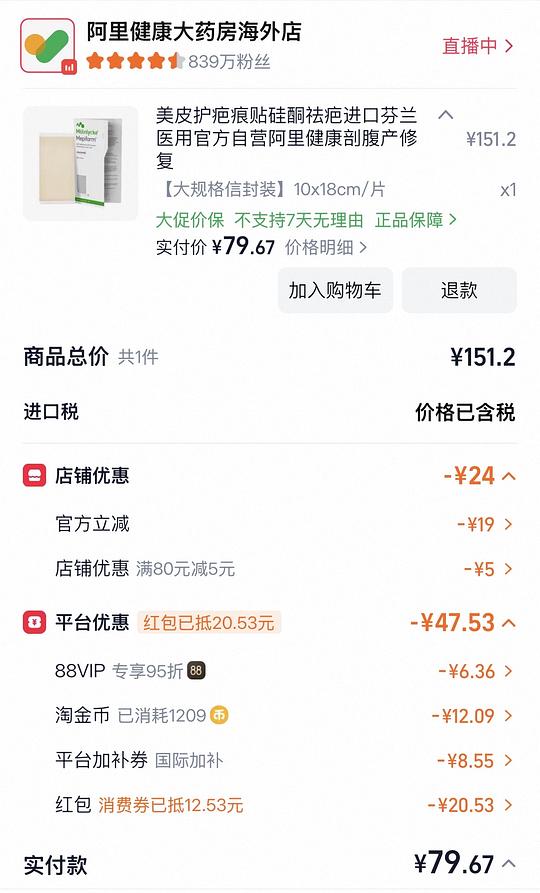The height and width of the screenshot is (893, 540).
Task: Tap 加入购物车 button
Action: [x=335, y=290]
